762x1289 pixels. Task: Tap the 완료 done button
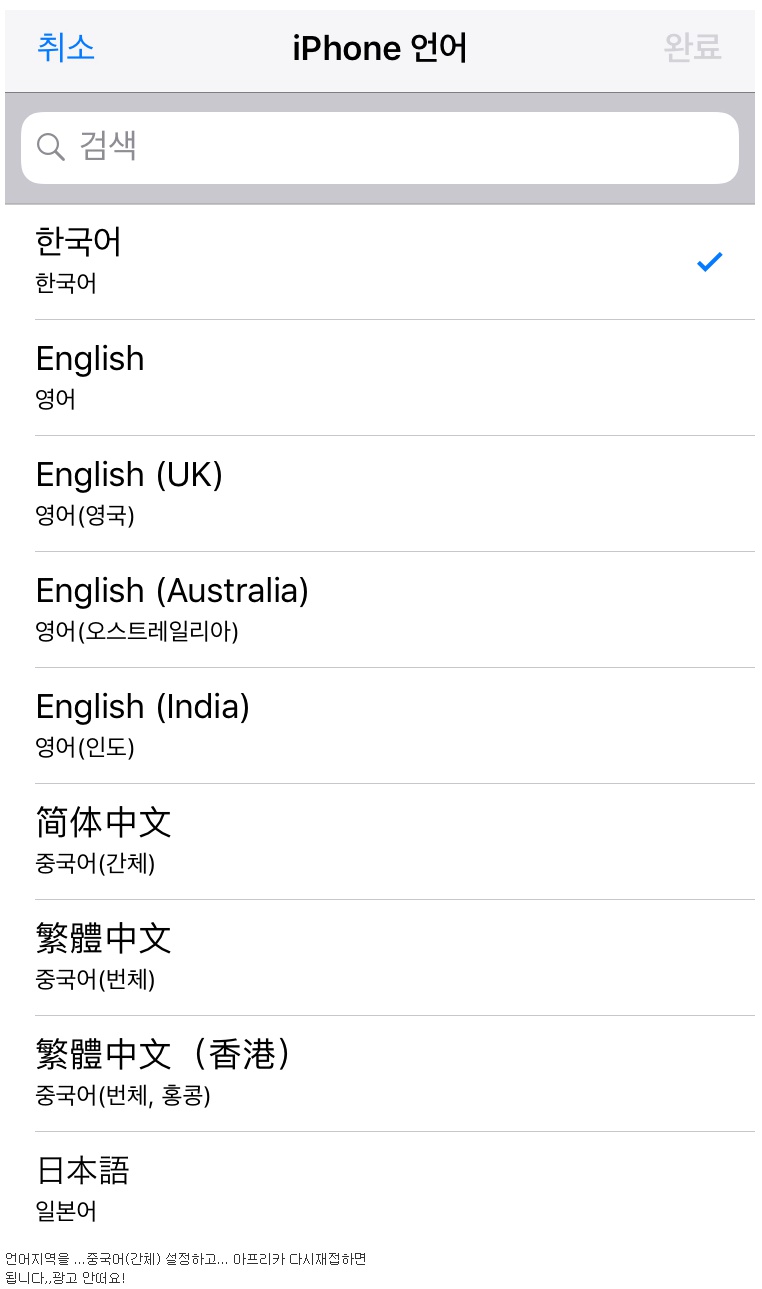pyautogui.click(x=692, y=47)
